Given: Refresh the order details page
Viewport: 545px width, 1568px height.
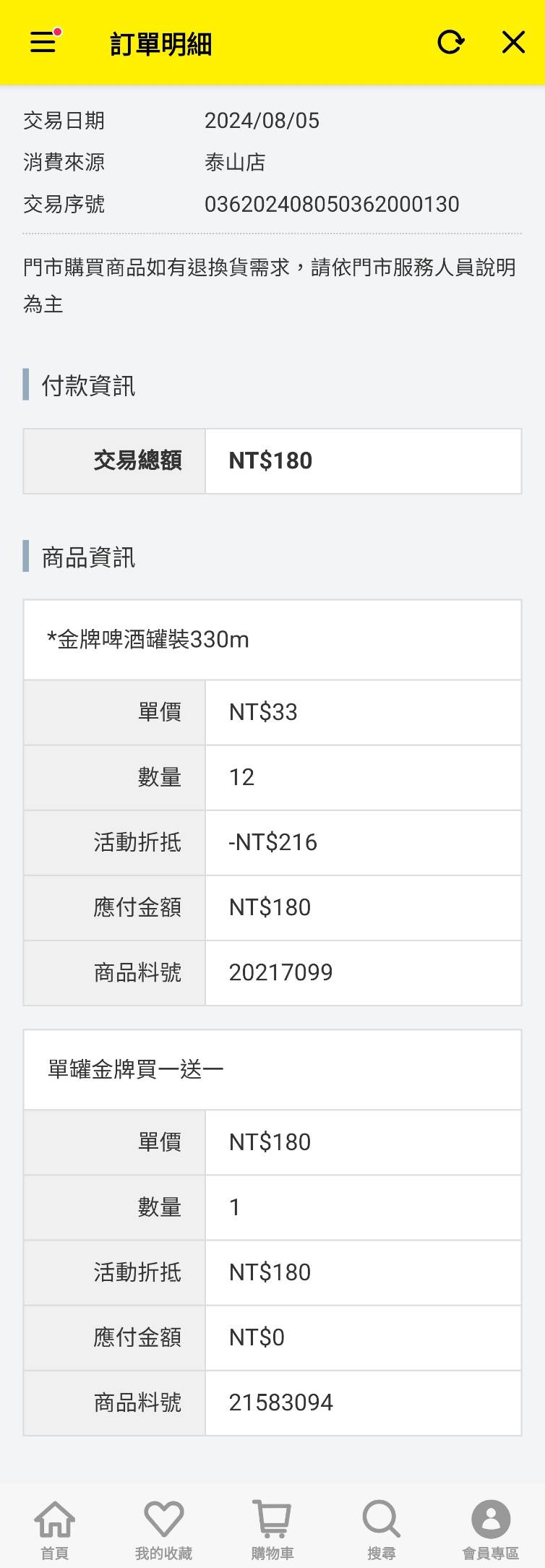Looking at the screenshot, I should 450,43.
